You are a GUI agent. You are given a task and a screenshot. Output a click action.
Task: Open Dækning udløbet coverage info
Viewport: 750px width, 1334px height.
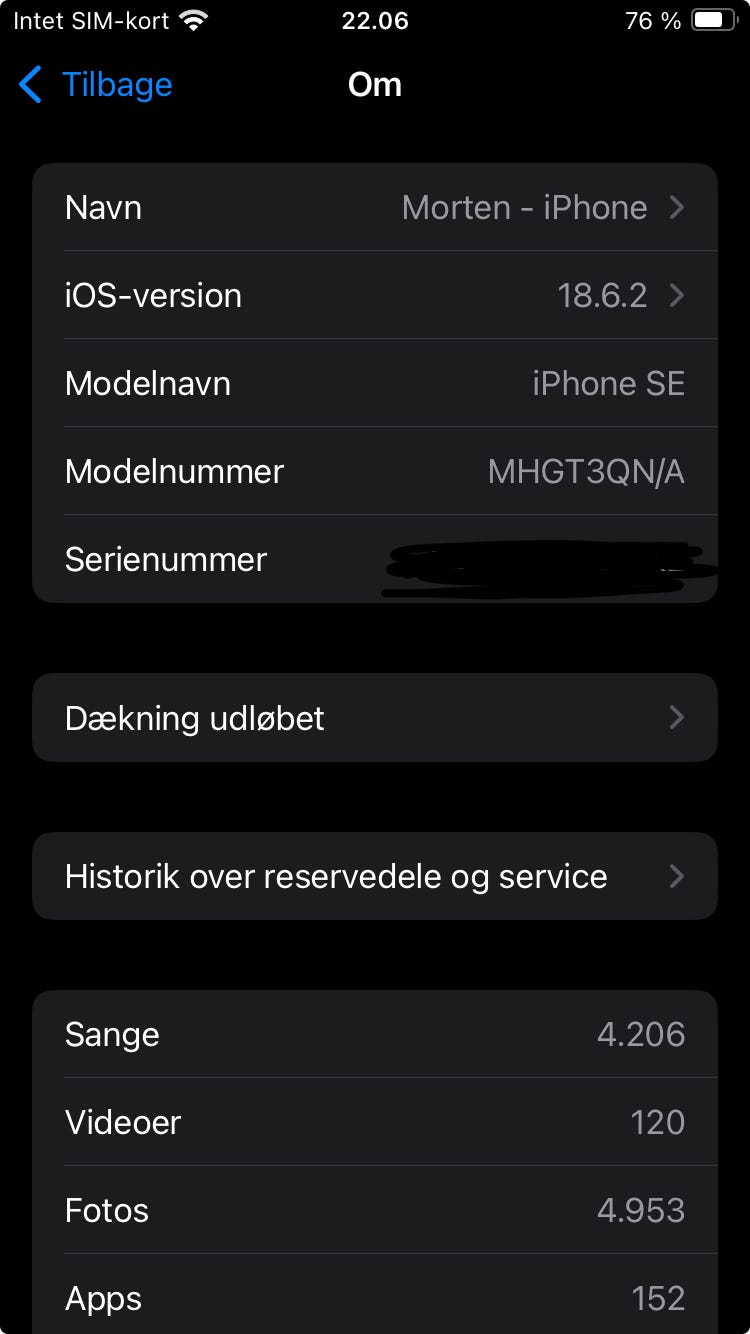tap(375, 718)
